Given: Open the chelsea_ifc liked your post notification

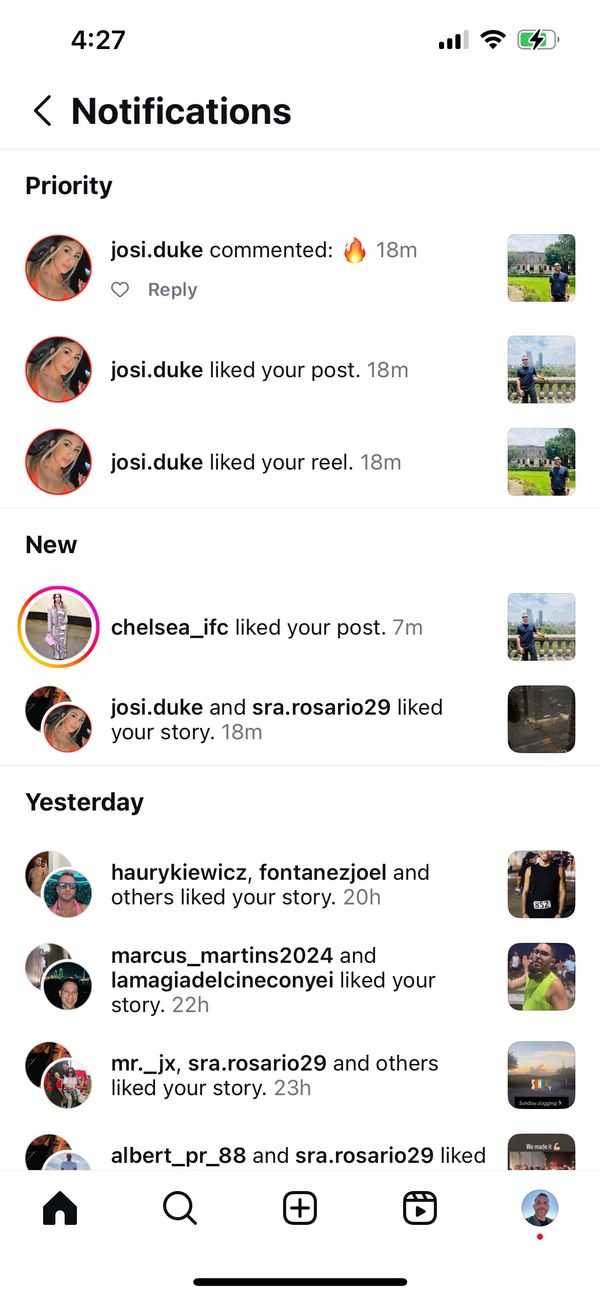Looking at the screenshot, I should 300,628.
